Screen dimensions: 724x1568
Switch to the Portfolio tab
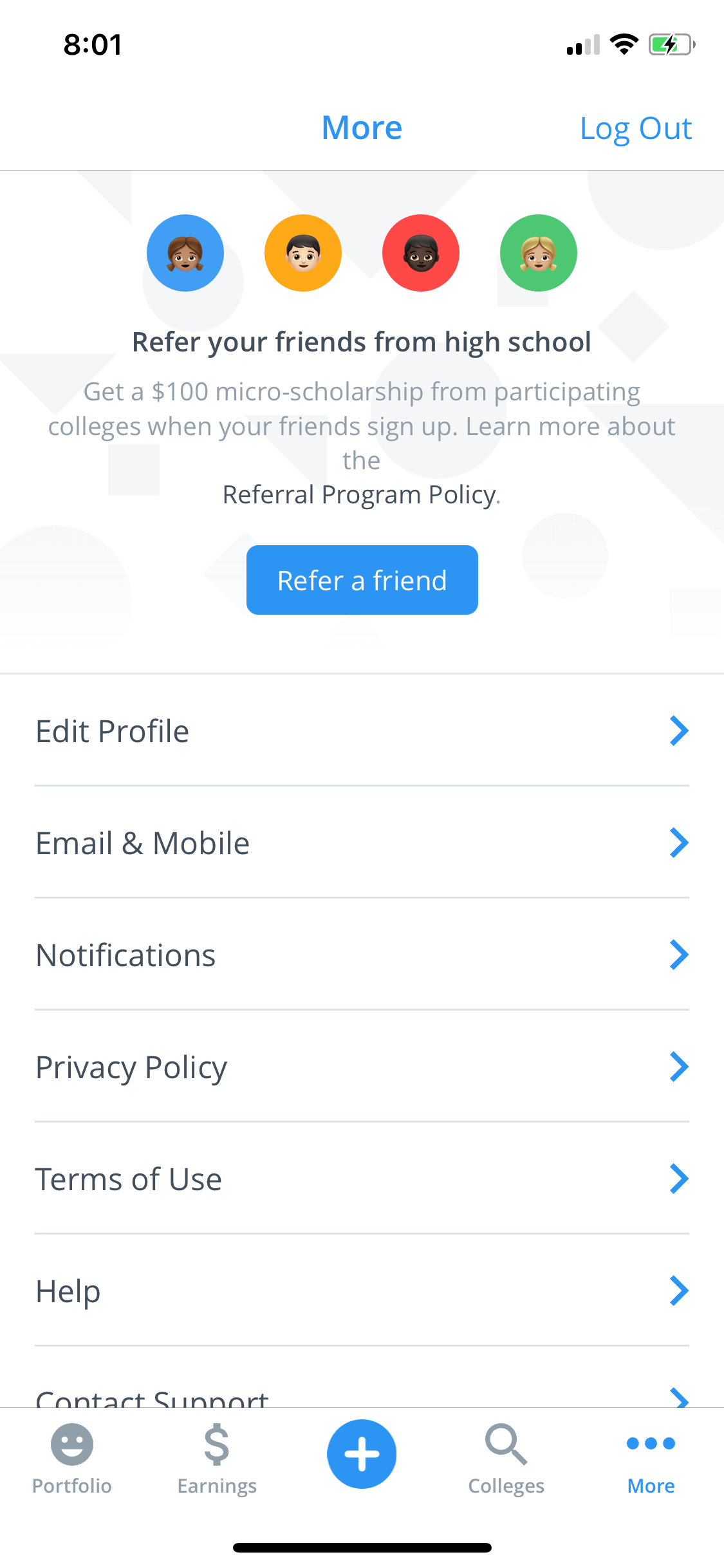pos(72,1459)
